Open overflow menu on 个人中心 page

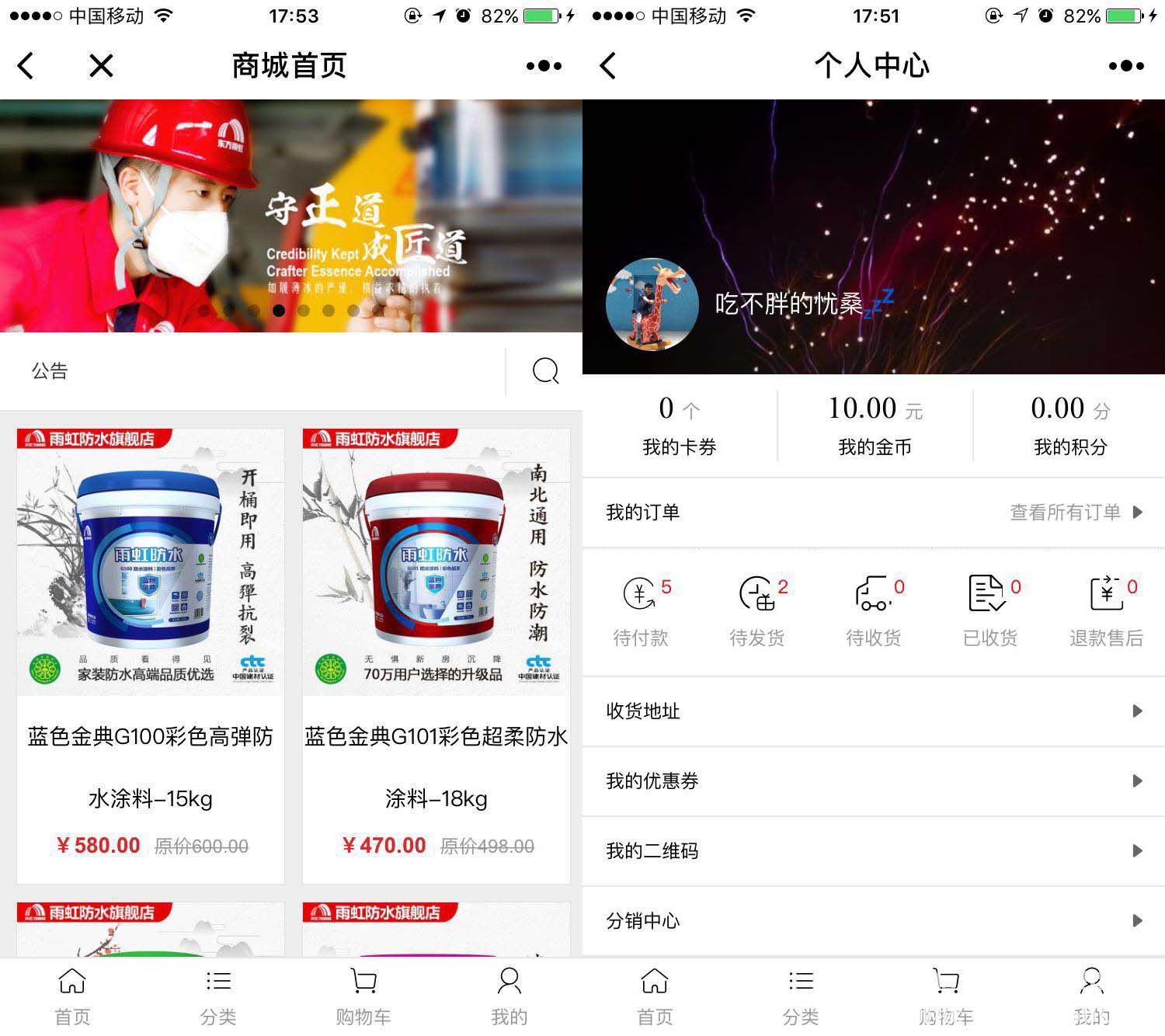click(x=1126, y=66)
